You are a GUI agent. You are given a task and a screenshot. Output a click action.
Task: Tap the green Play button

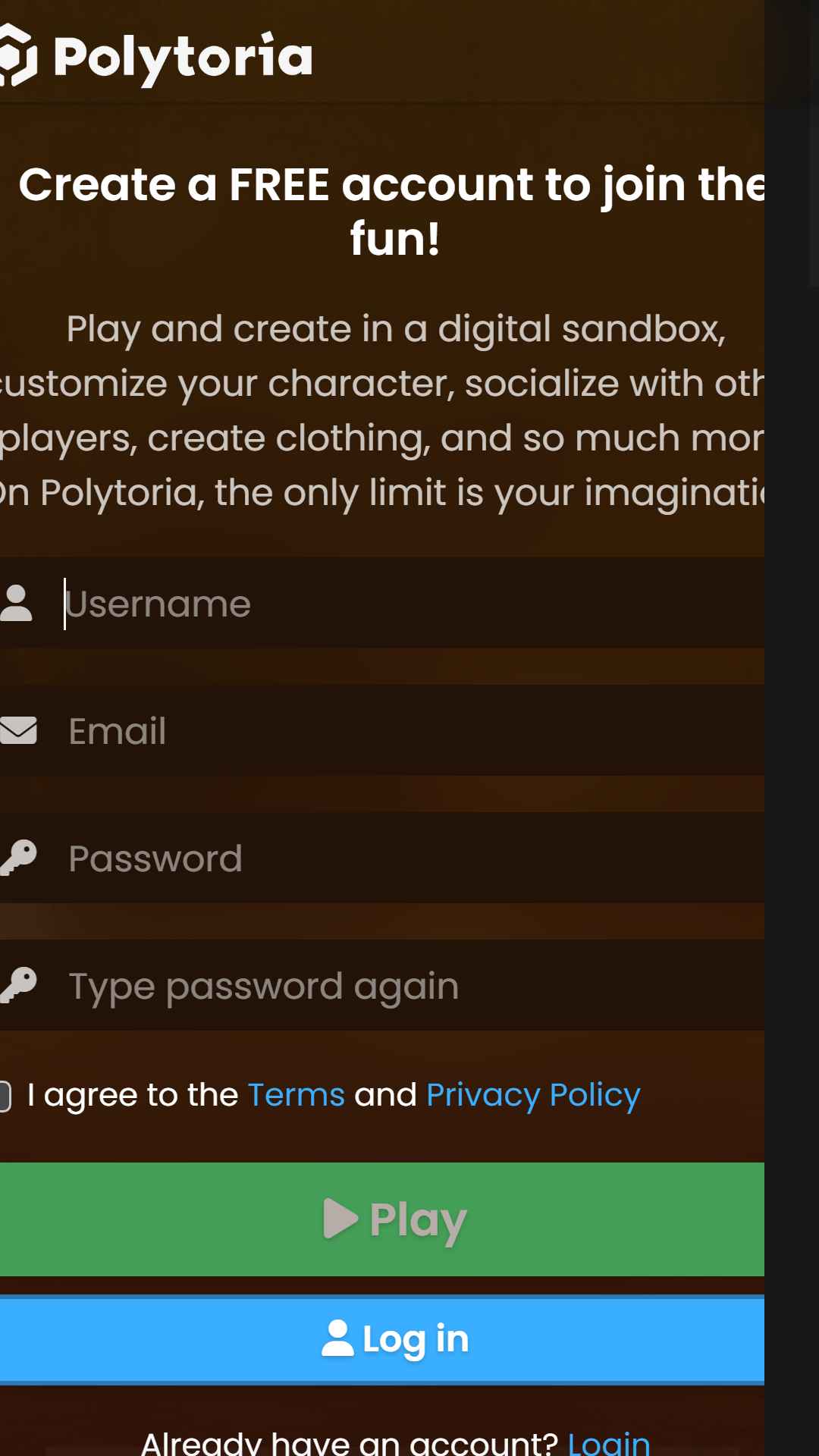[x=382, y=1219]
